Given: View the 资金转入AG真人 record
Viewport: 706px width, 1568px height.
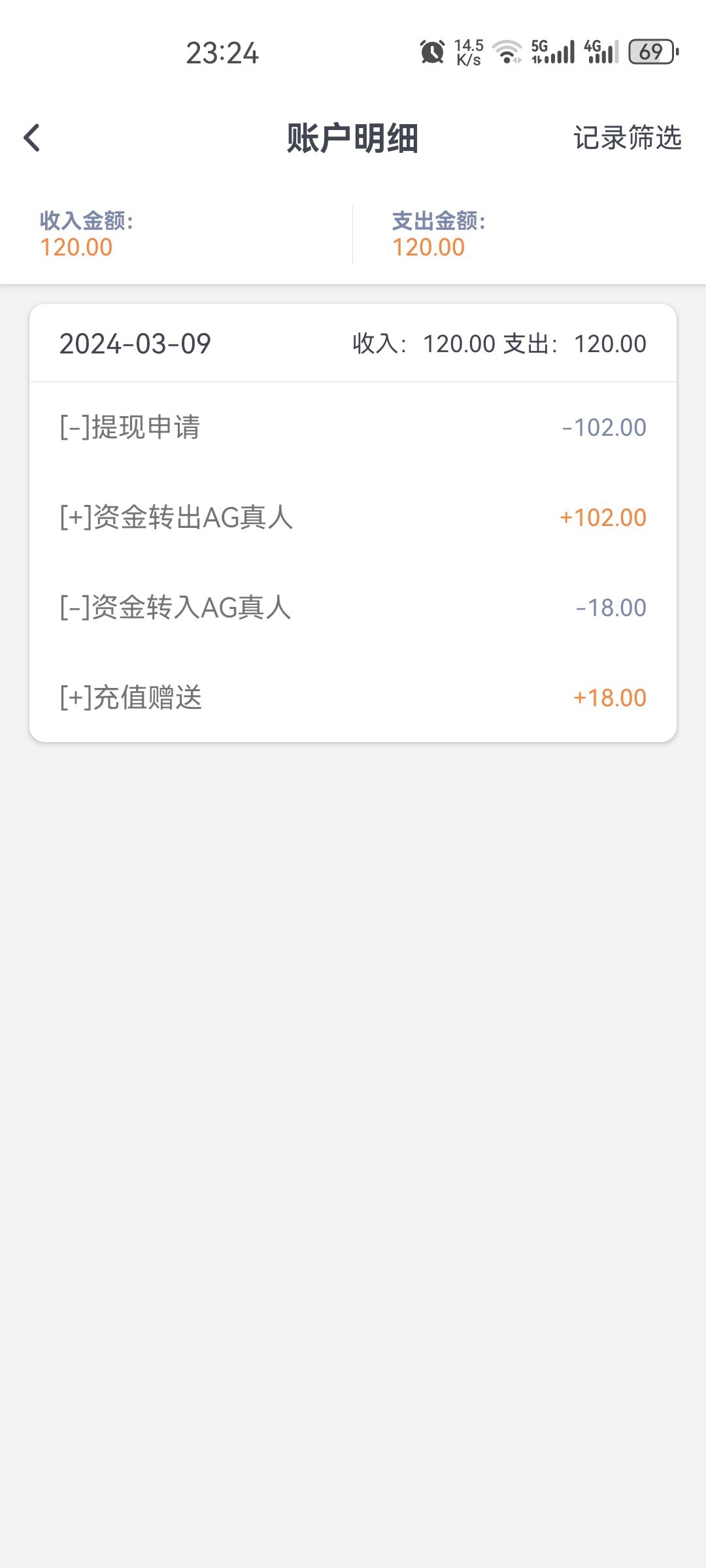Looking at the screenshot, I should pyautogui.click(x=353, y=608).
